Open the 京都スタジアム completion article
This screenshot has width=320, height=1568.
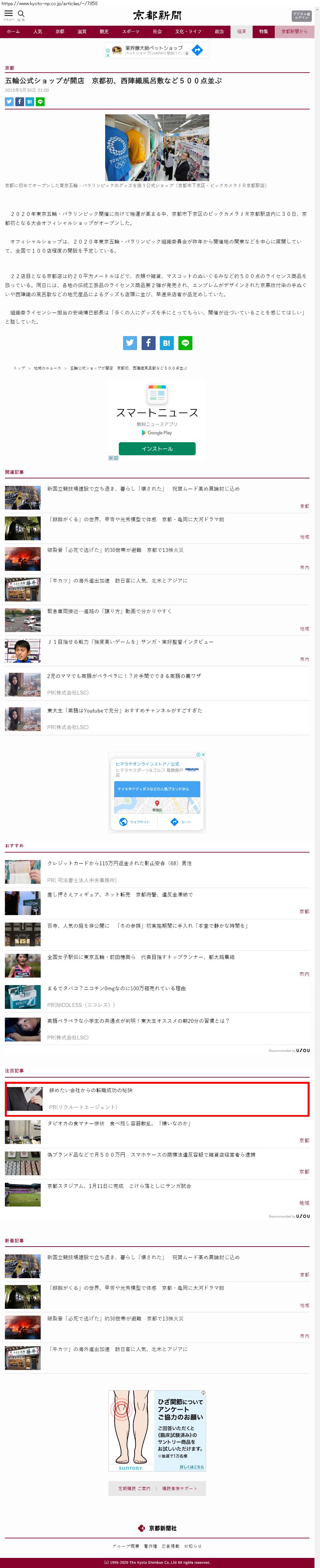[119, 1186]
